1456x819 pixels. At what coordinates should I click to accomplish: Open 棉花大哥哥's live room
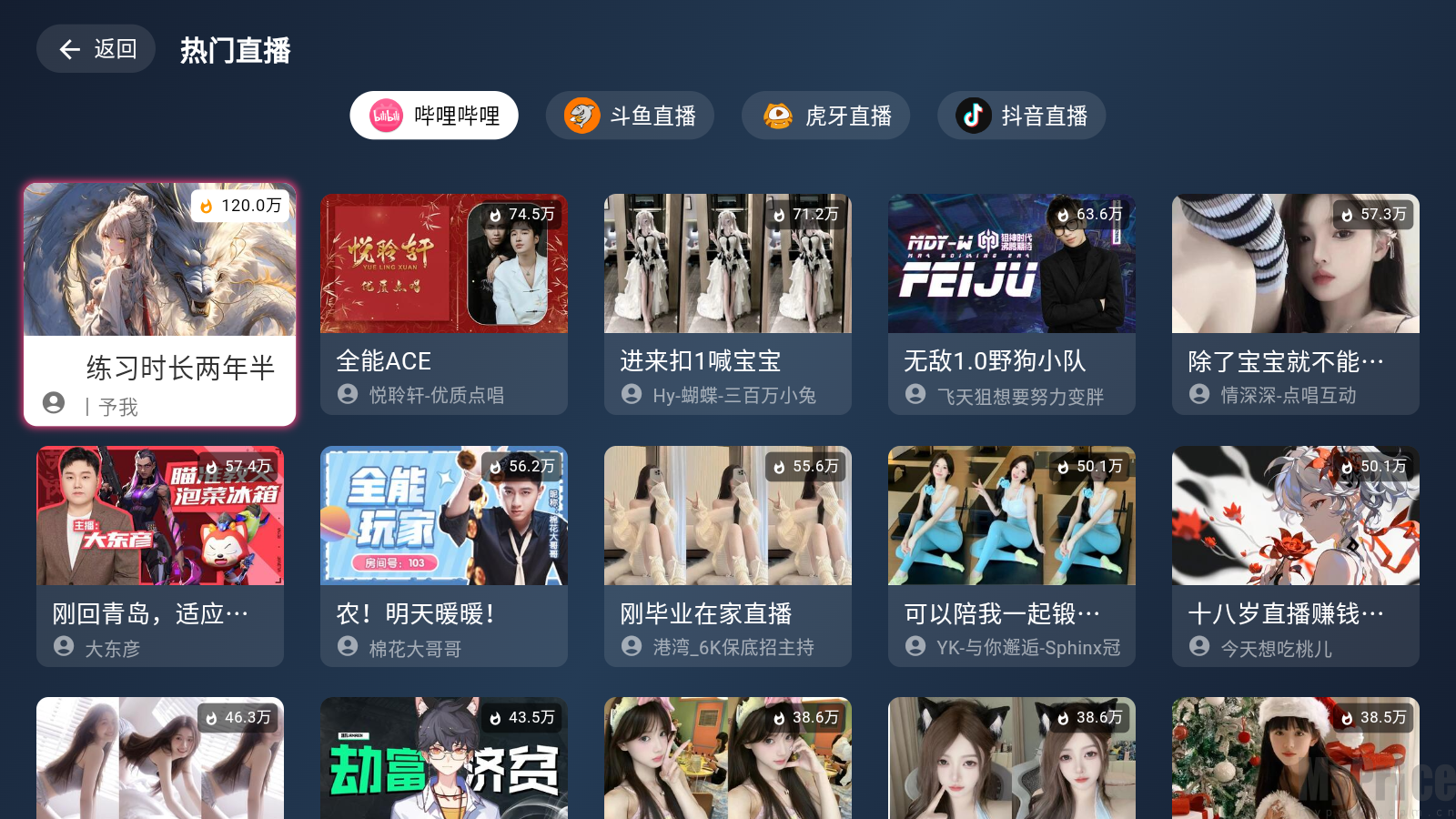(444, 556)
